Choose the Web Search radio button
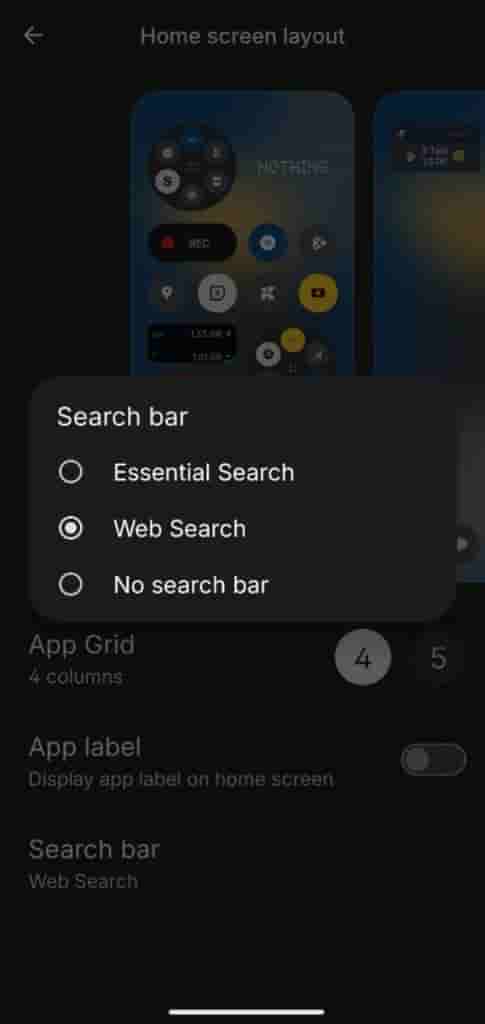 70,528
